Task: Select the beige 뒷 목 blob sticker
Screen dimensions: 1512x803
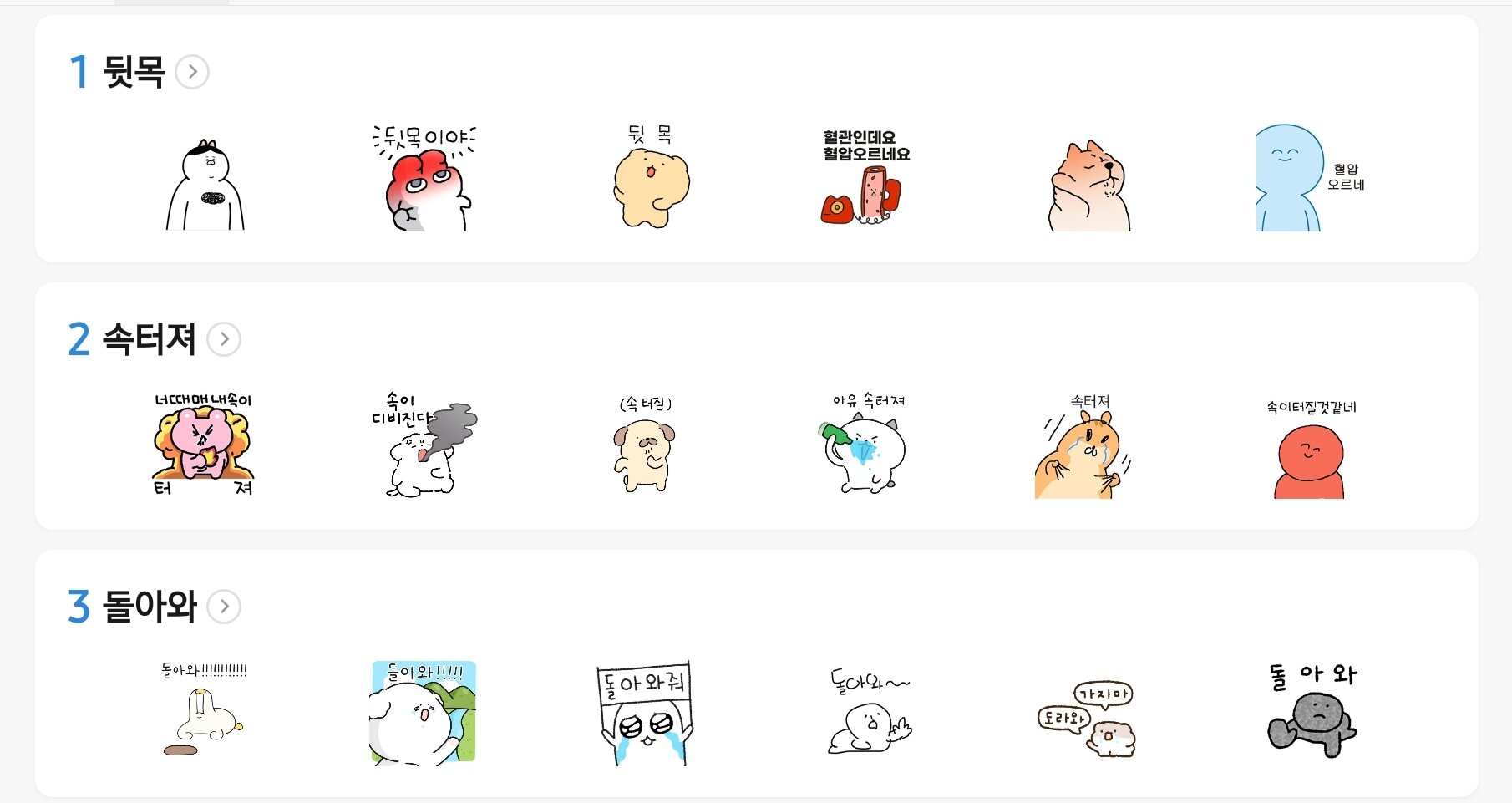Action: pos(650,177)
